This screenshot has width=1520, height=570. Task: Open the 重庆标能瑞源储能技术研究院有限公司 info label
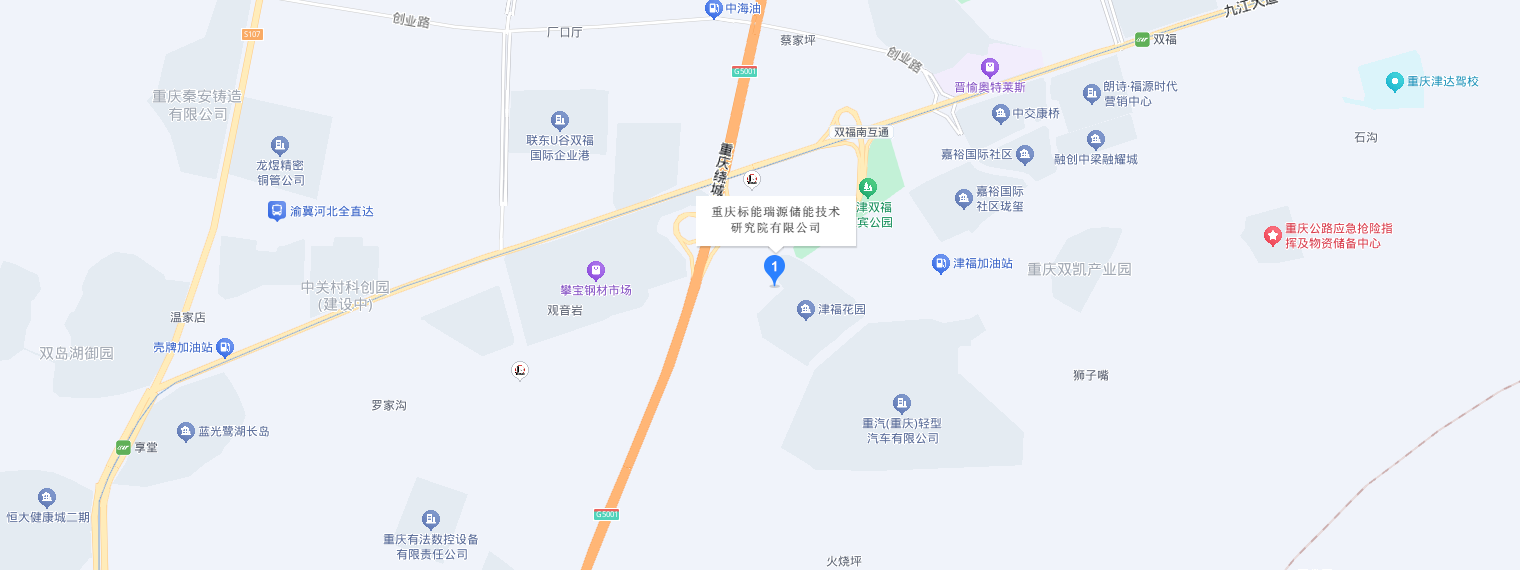click(x=776, y=220)
